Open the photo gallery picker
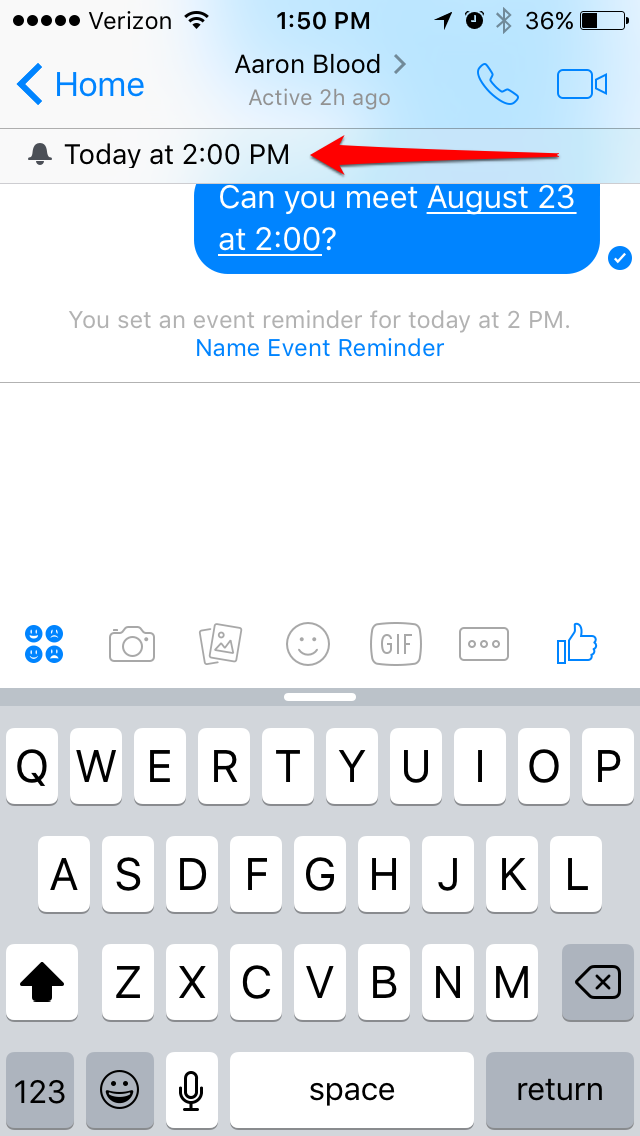640x1136 pixels. click(x=220, y=643)
